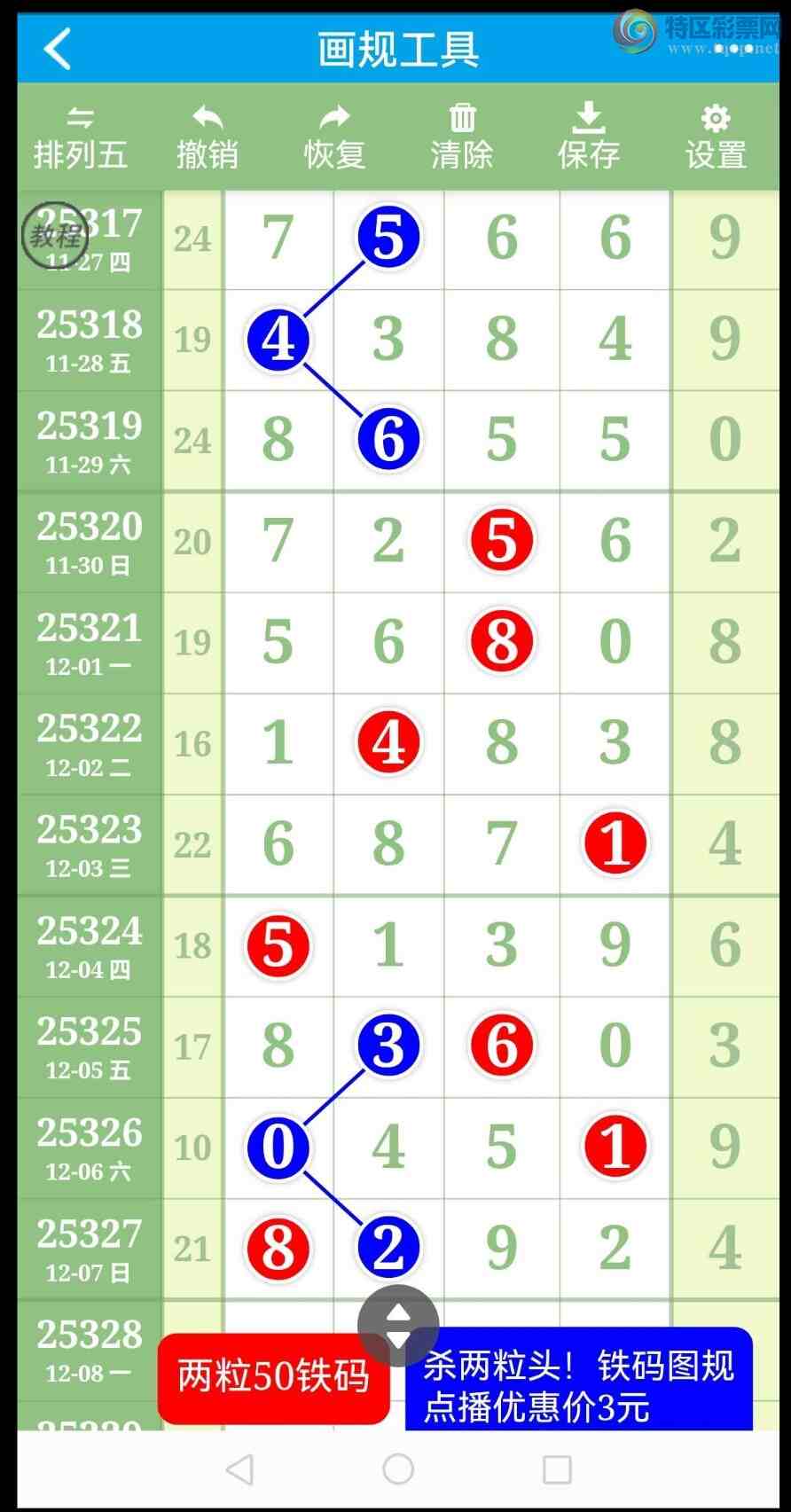791x1512 pixels.
Task: Open recent apps via the square button
Action: (557, 1469)
